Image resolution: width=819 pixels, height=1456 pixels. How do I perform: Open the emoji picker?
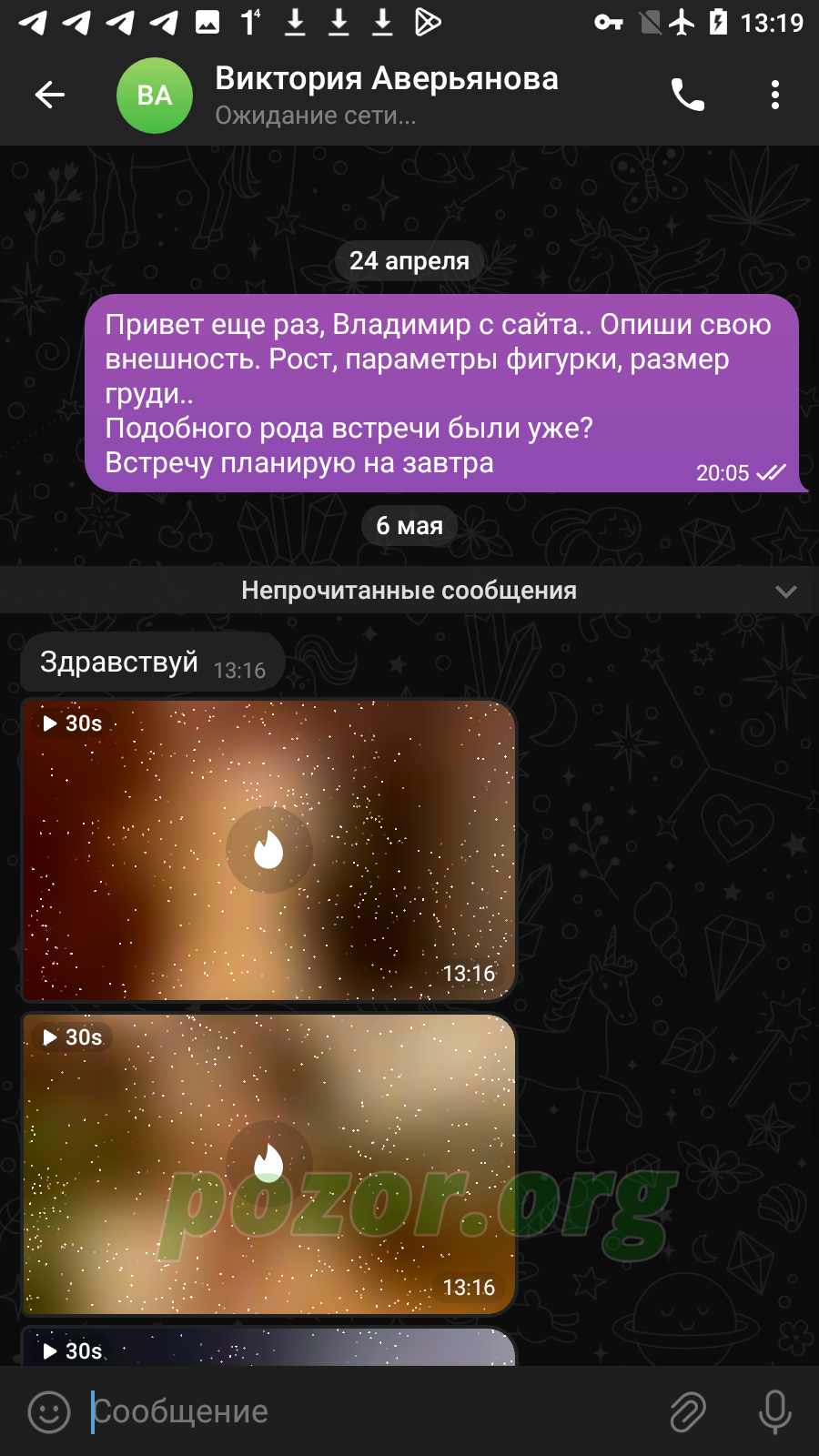(x=49, y=1412)
